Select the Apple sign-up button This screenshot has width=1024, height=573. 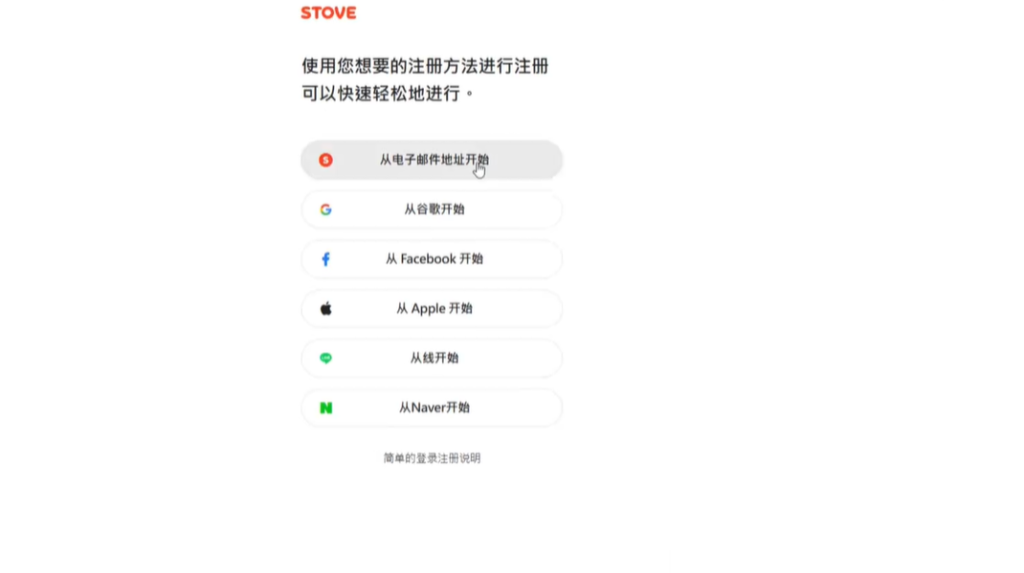pyautogui.click(x=431, y=309)
